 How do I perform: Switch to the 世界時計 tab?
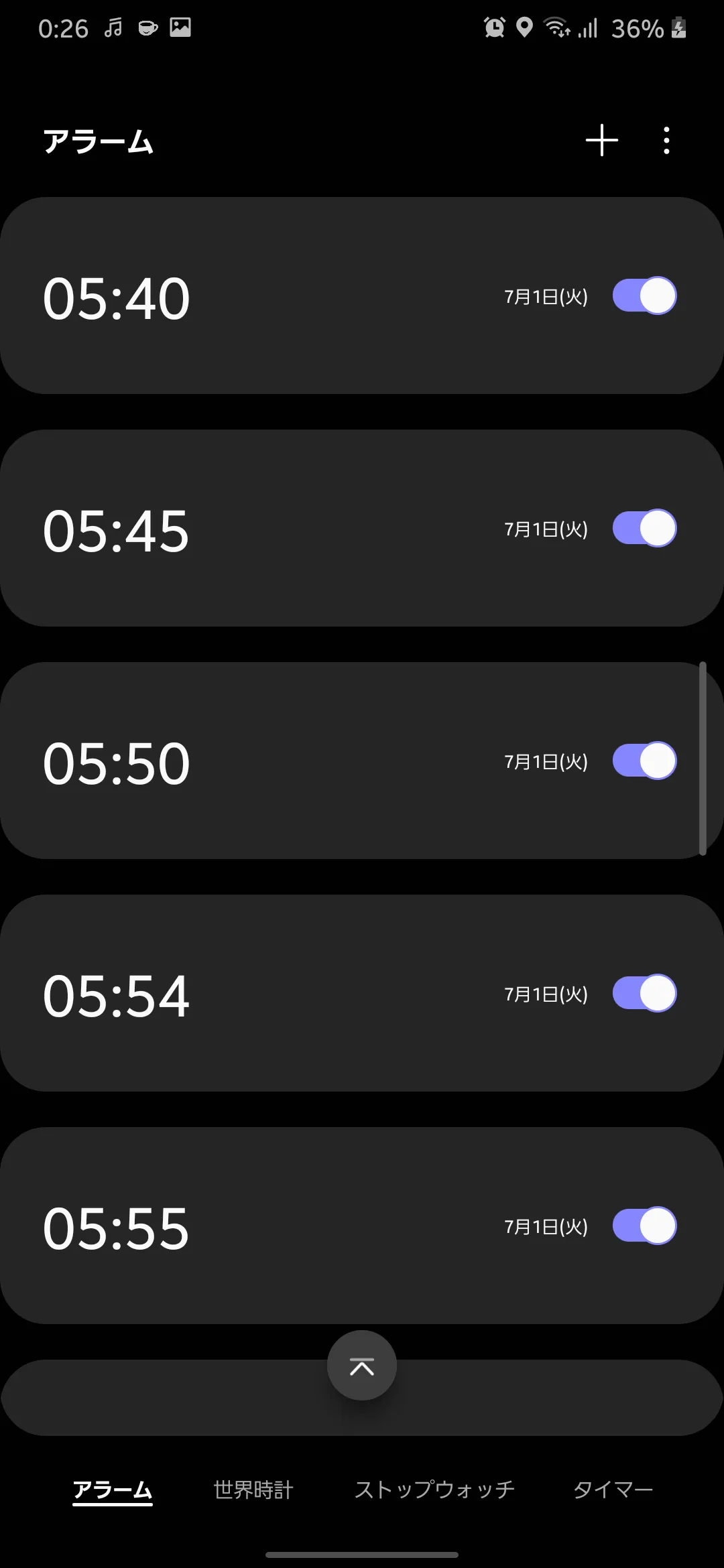click(253, 1490)
